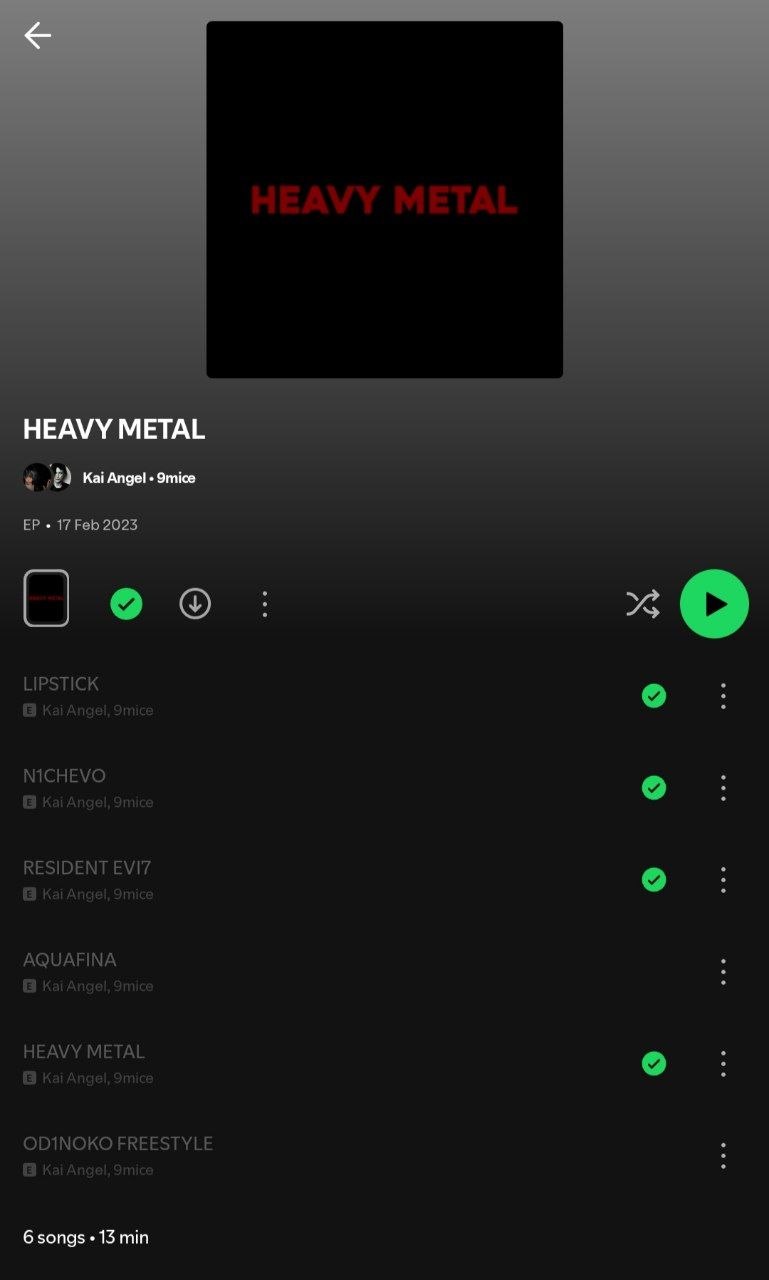
Task: Toggle shuffle mode
Action: [x=642, y=604]
